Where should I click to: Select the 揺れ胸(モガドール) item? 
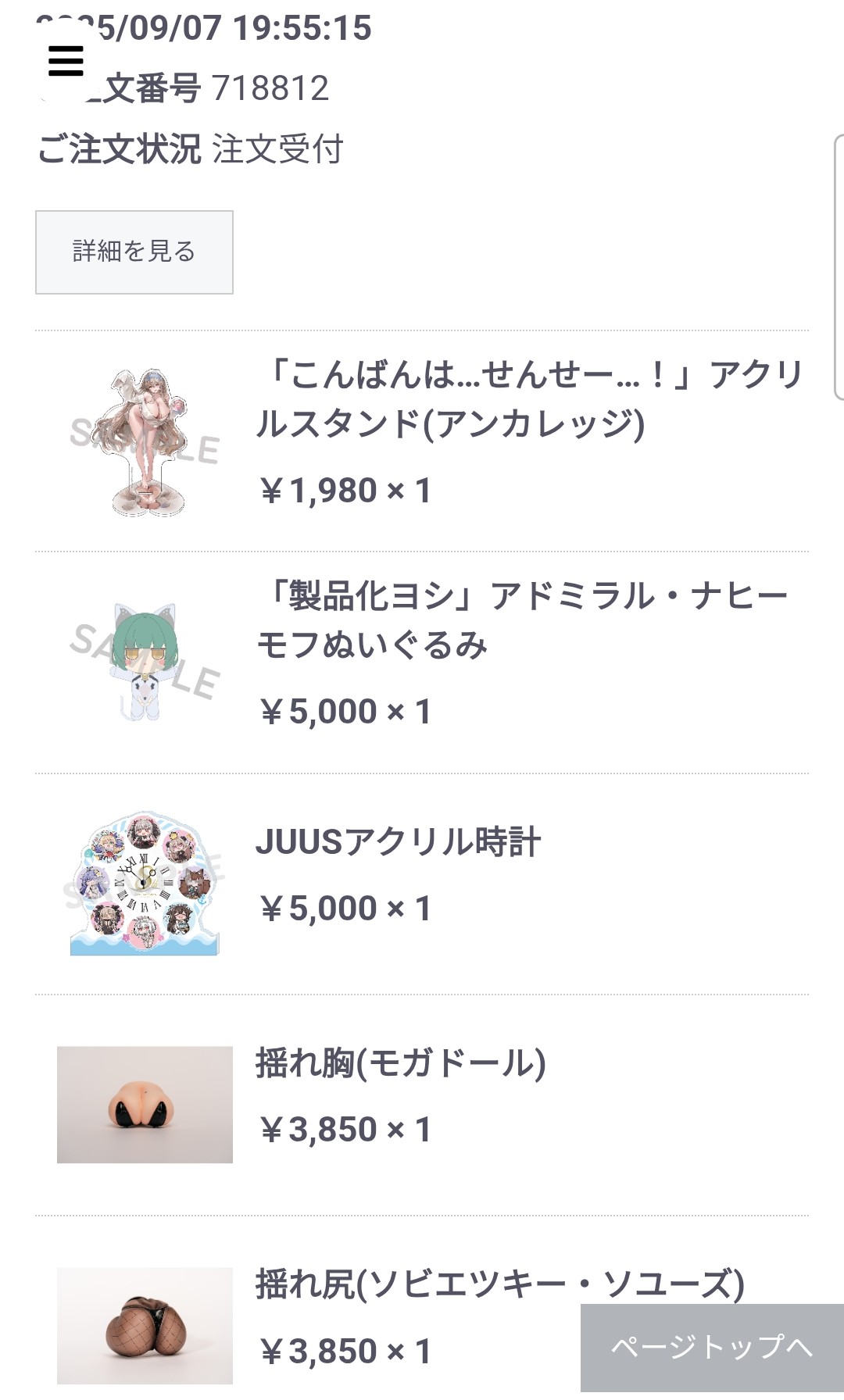click(400, 1063)
